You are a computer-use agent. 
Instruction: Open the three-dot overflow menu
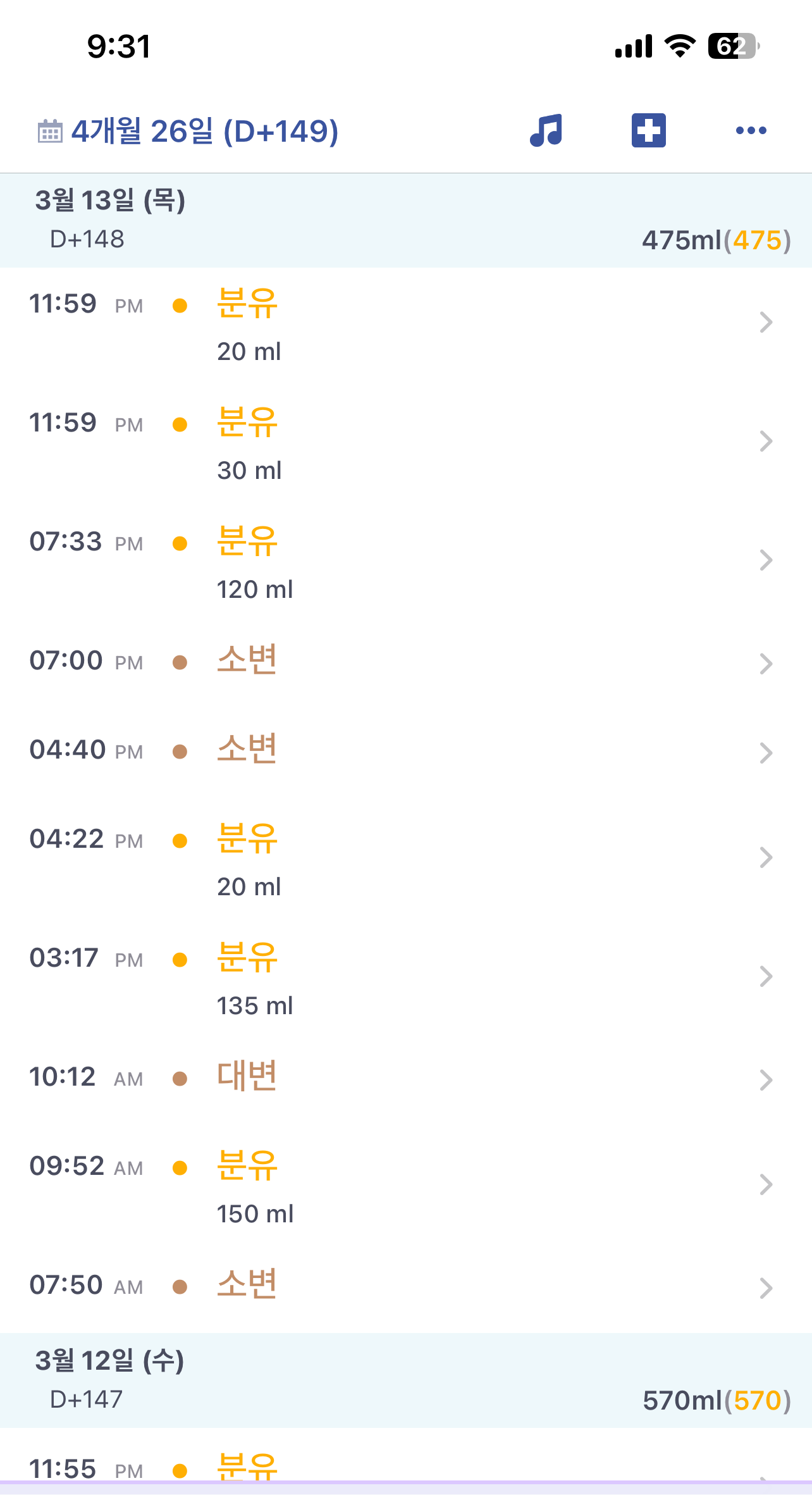pos(751,131)
